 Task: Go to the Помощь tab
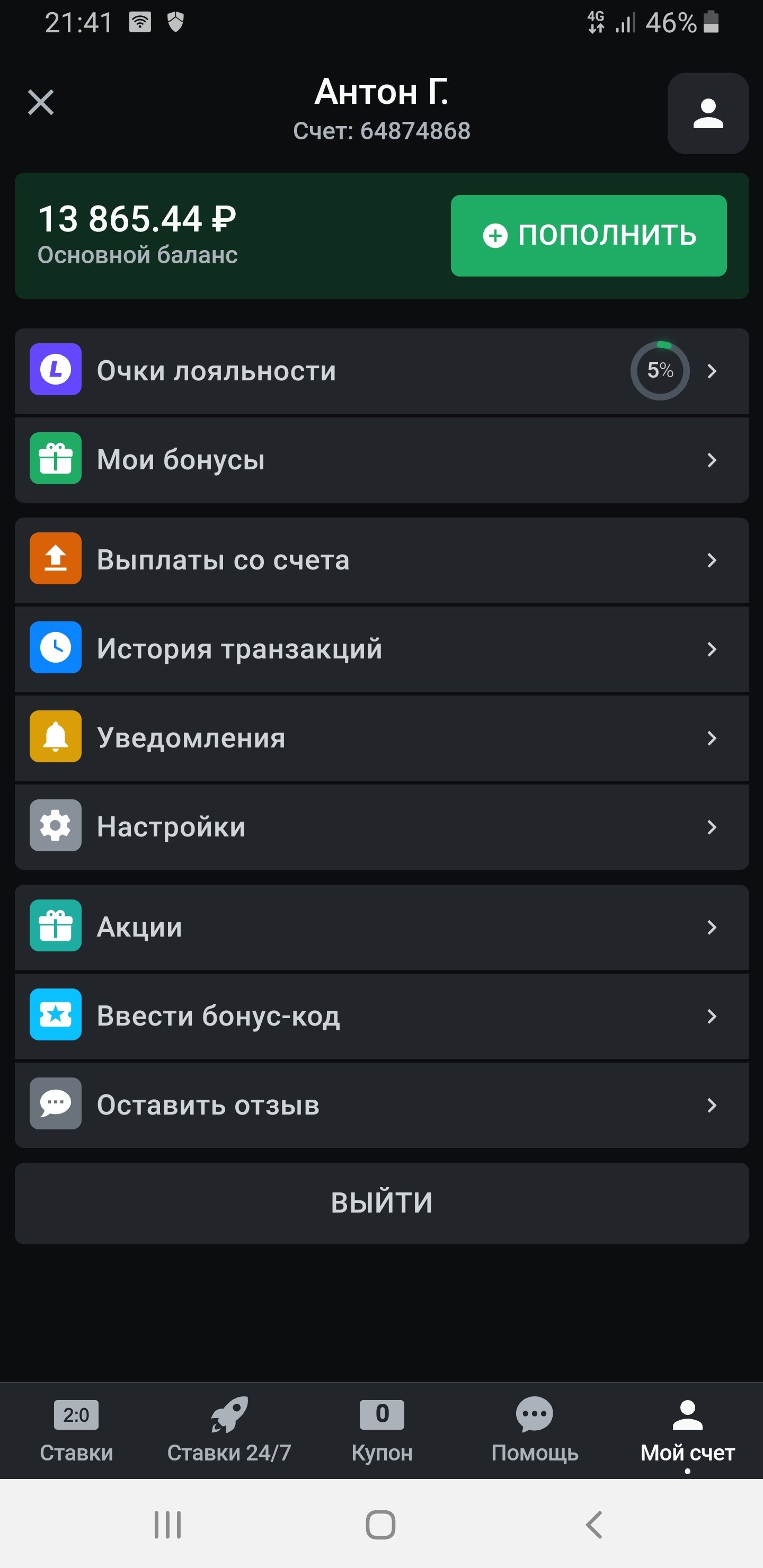coord(535,1430)
